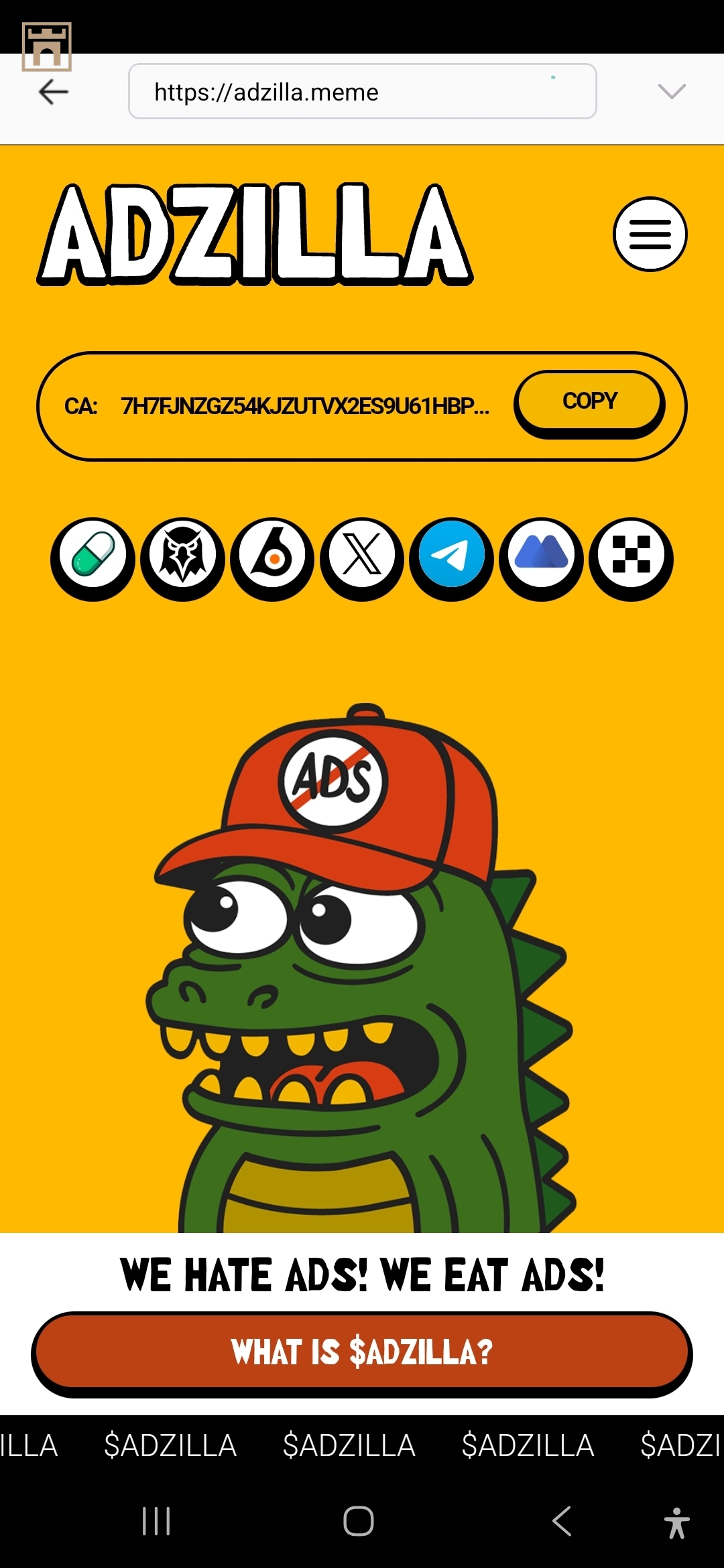This screenshot has height=1568, width=724.
Task: Open the pump.fun pill icon link
Action: click(93, 556)
